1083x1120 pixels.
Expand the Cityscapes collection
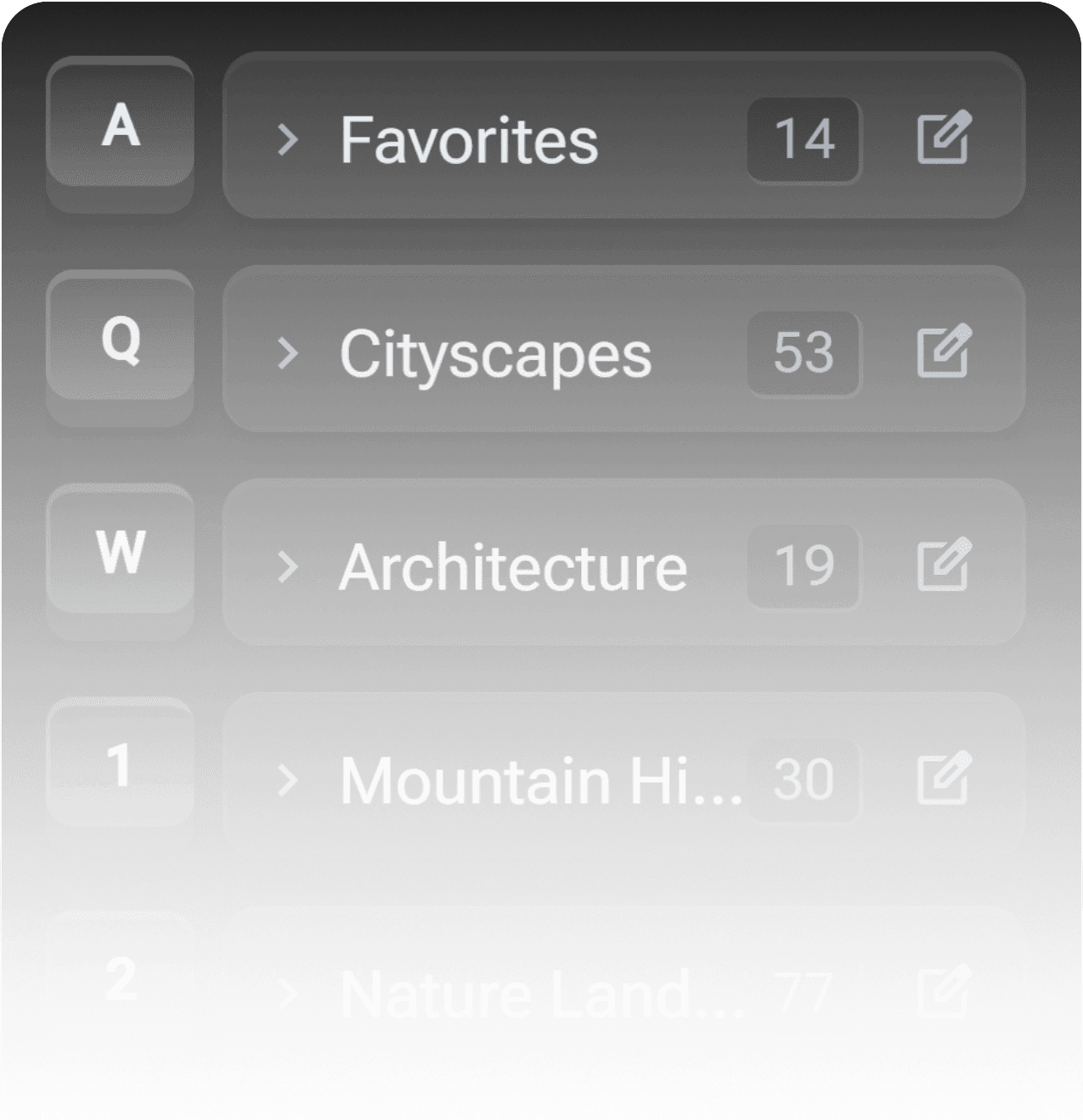pyautogui.click(x=289, y=353)
